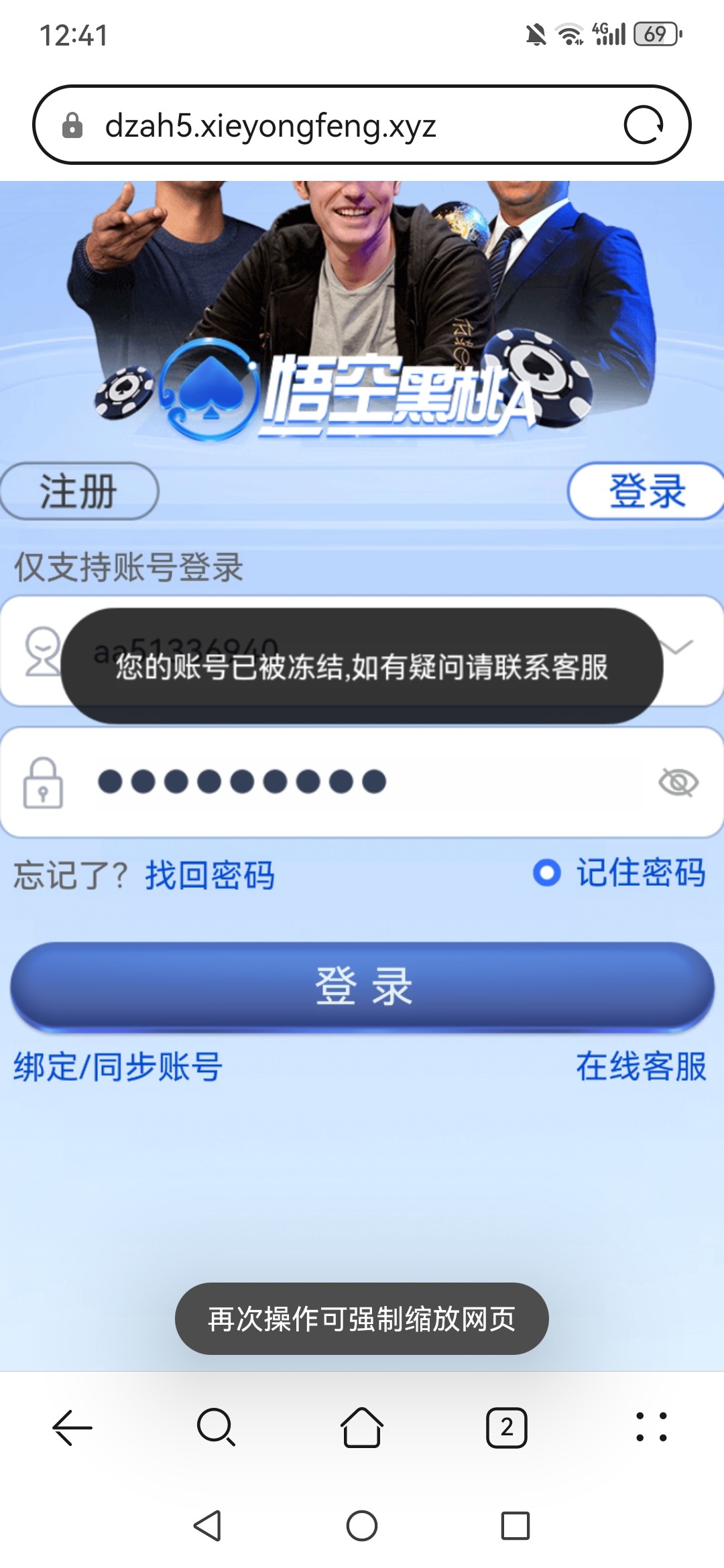Switch to the 注册 tab
This screenshot has height=1568, width=724.
[79, 491]
